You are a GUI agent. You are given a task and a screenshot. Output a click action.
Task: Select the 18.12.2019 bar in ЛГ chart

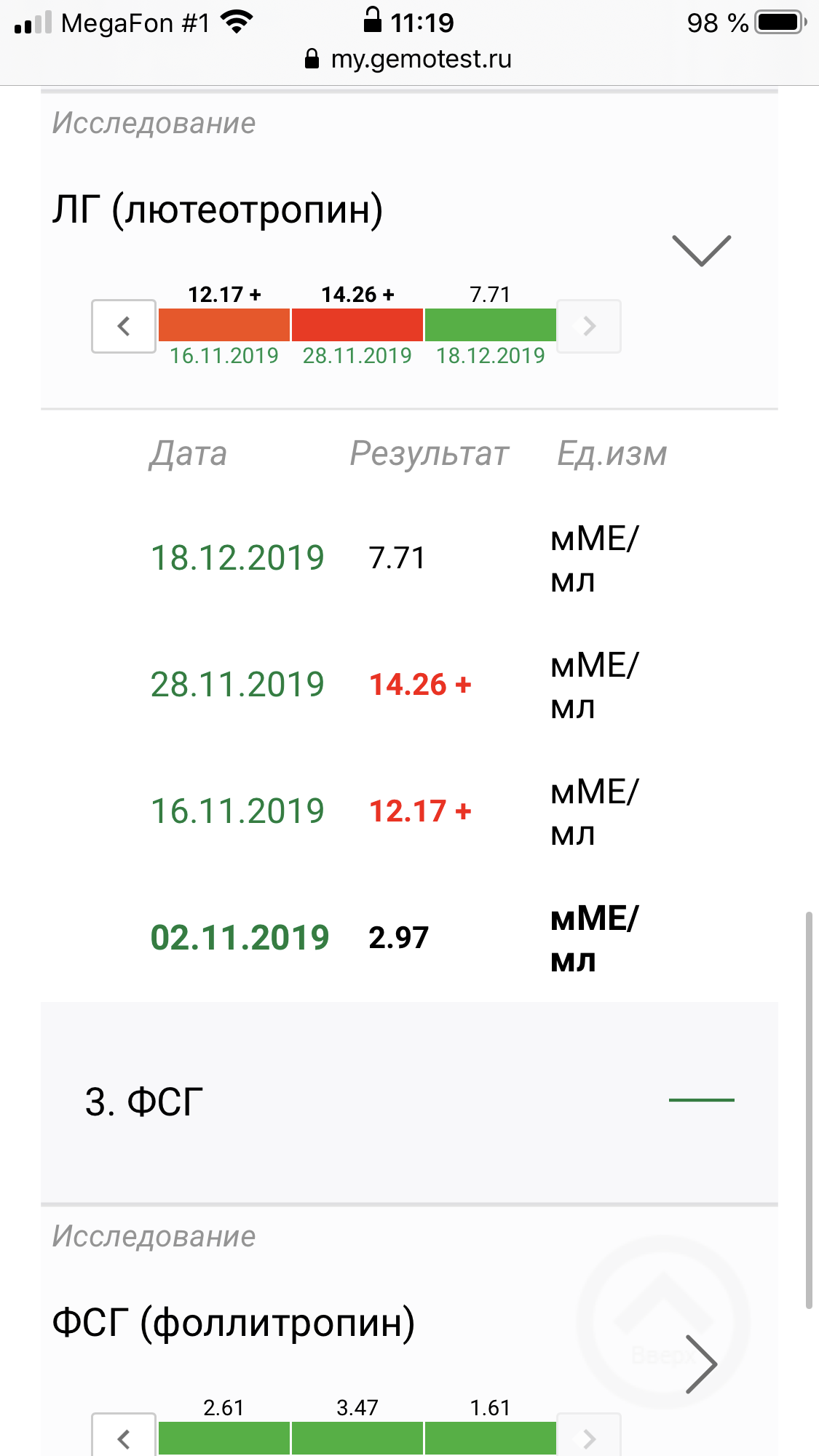(x=490, y=325)
